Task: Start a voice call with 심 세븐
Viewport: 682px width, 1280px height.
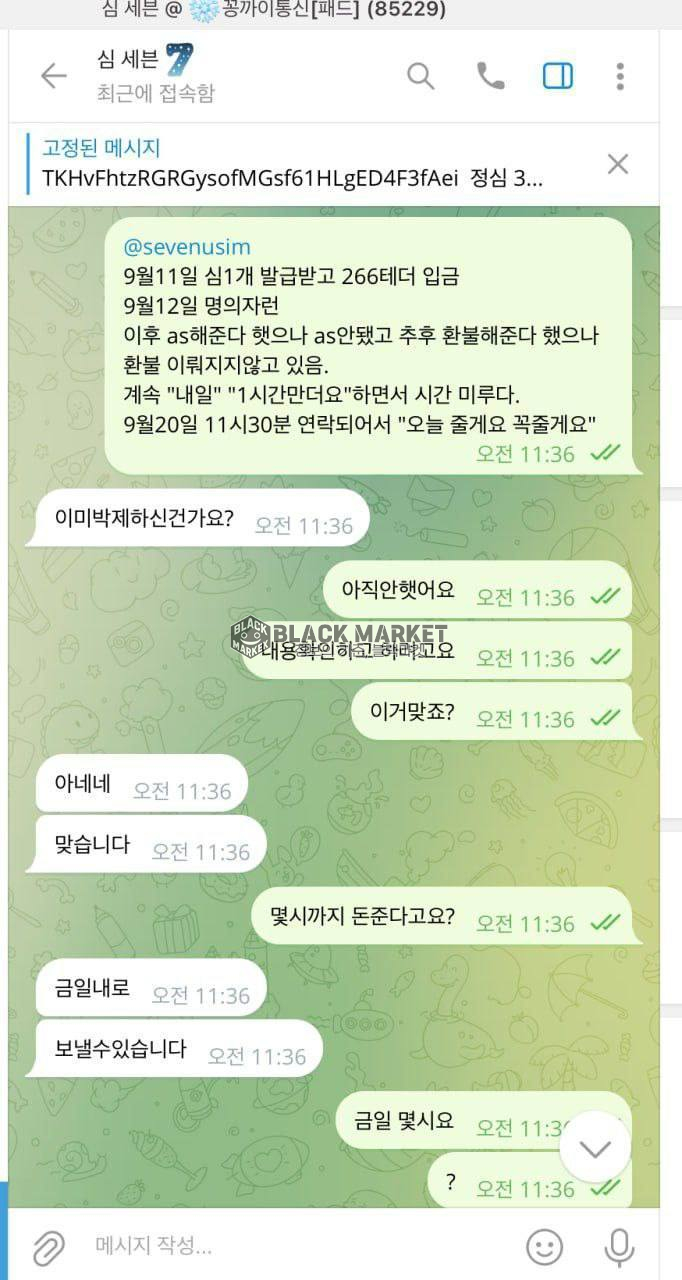Action: pos(490,76)
